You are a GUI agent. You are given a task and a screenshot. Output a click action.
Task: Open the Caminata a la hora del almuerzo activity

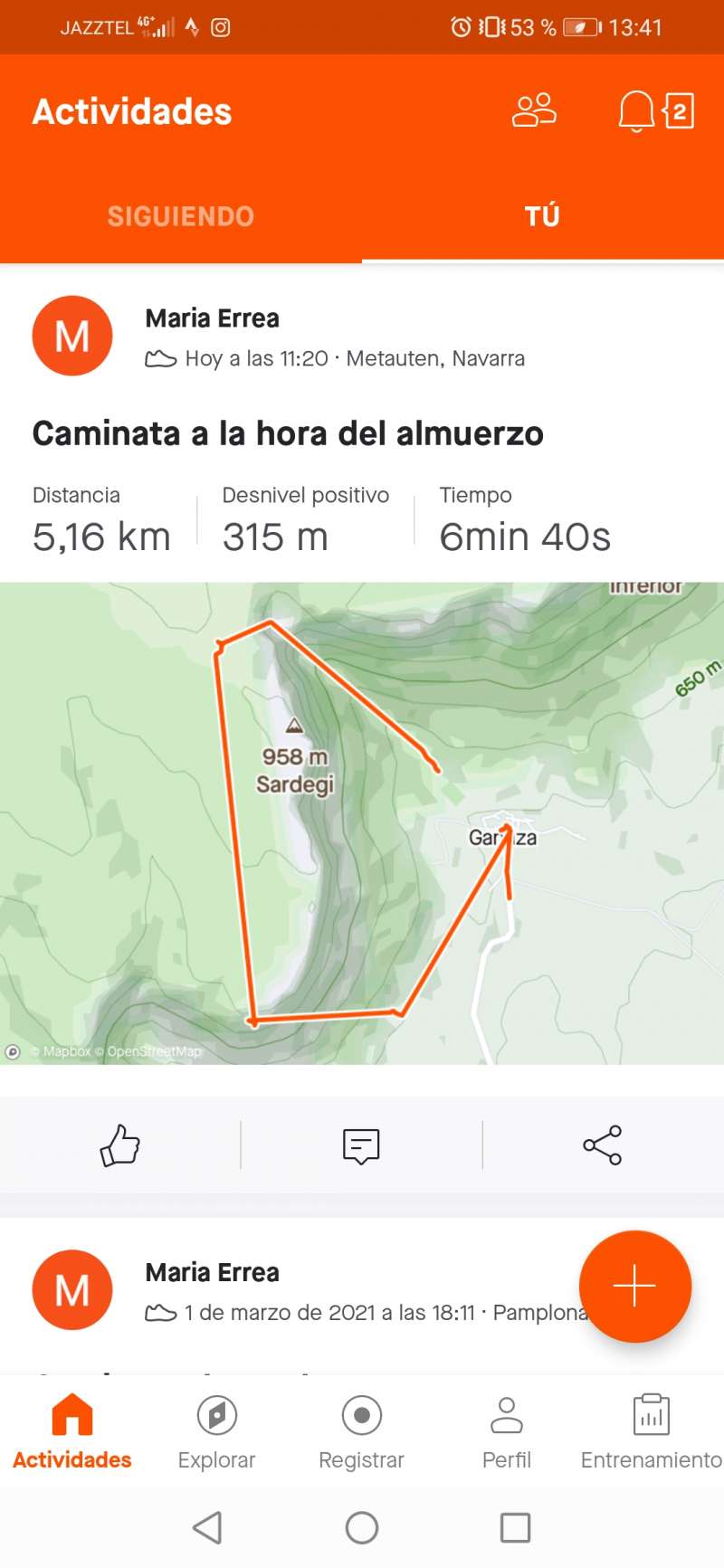288,433
